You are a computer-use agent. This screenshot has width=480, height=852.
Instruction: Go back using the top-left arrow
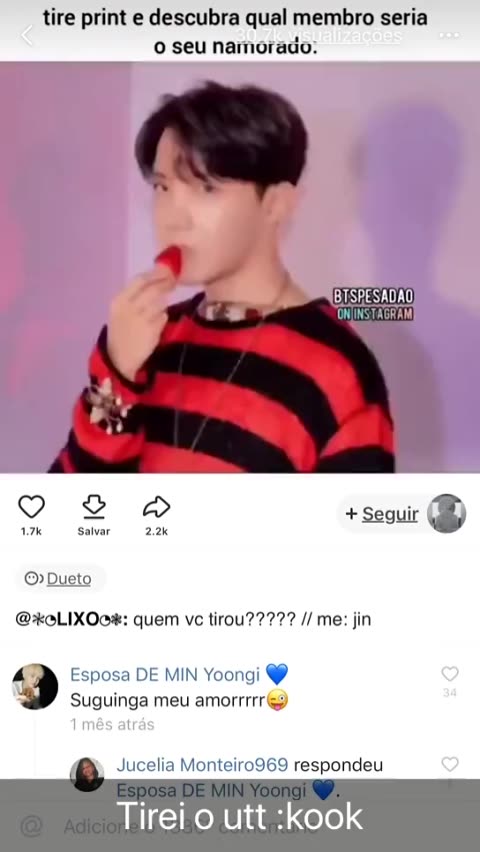[27, 36]
